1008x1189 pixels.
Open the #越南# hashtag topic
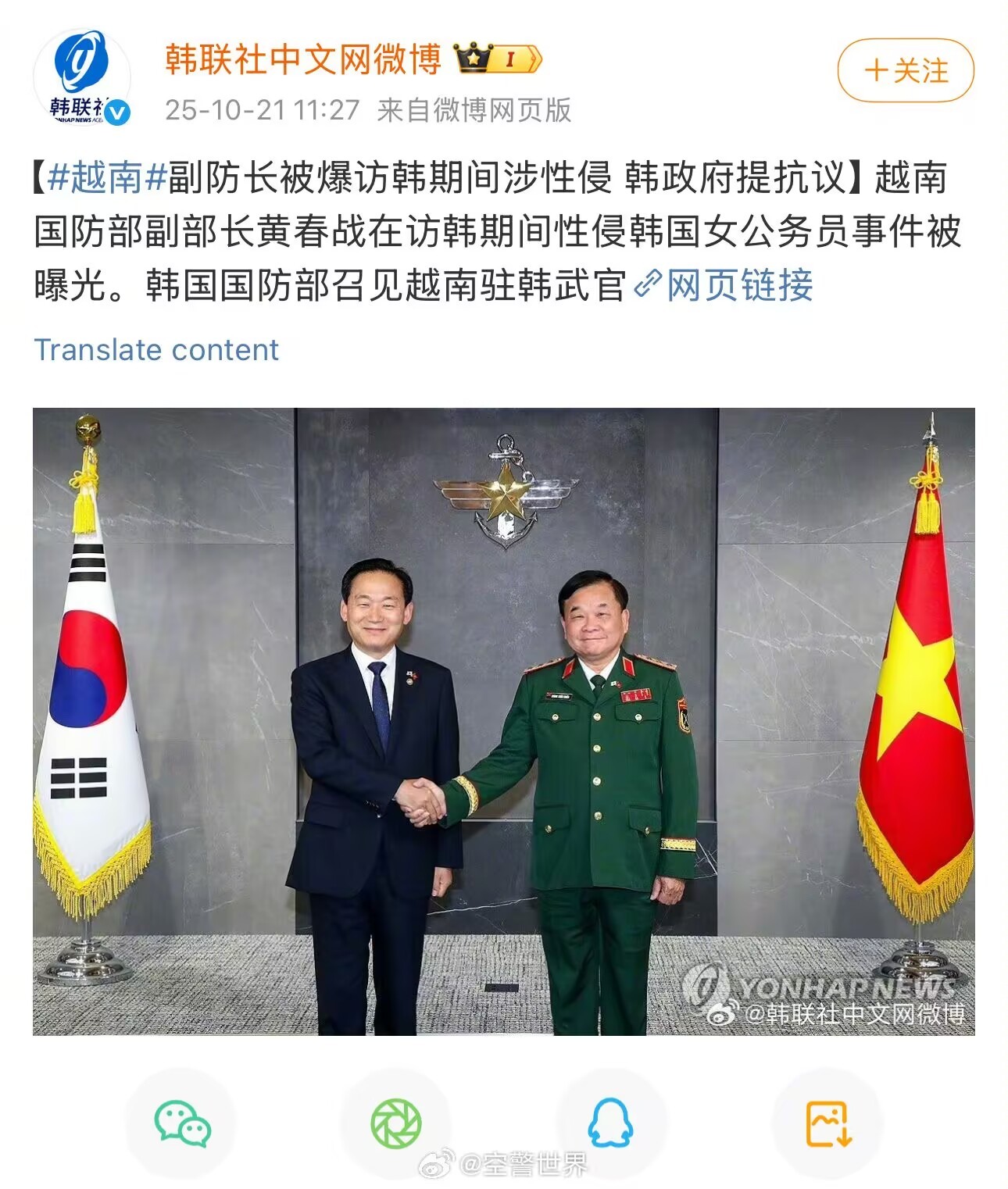[x=107, y=178]
